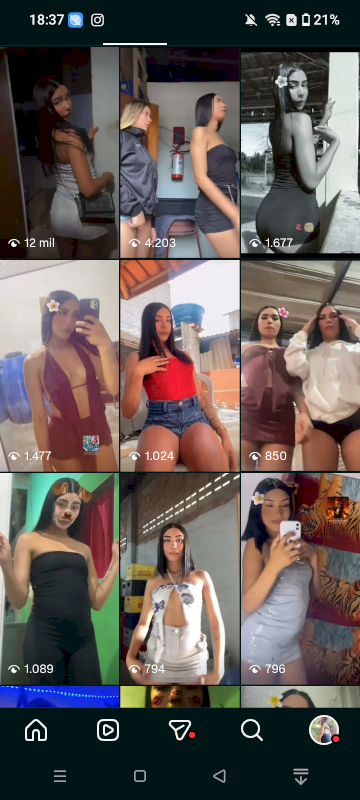View the reel with 796 views
Viewport: 360px width, 800px height.
(300, 579)
